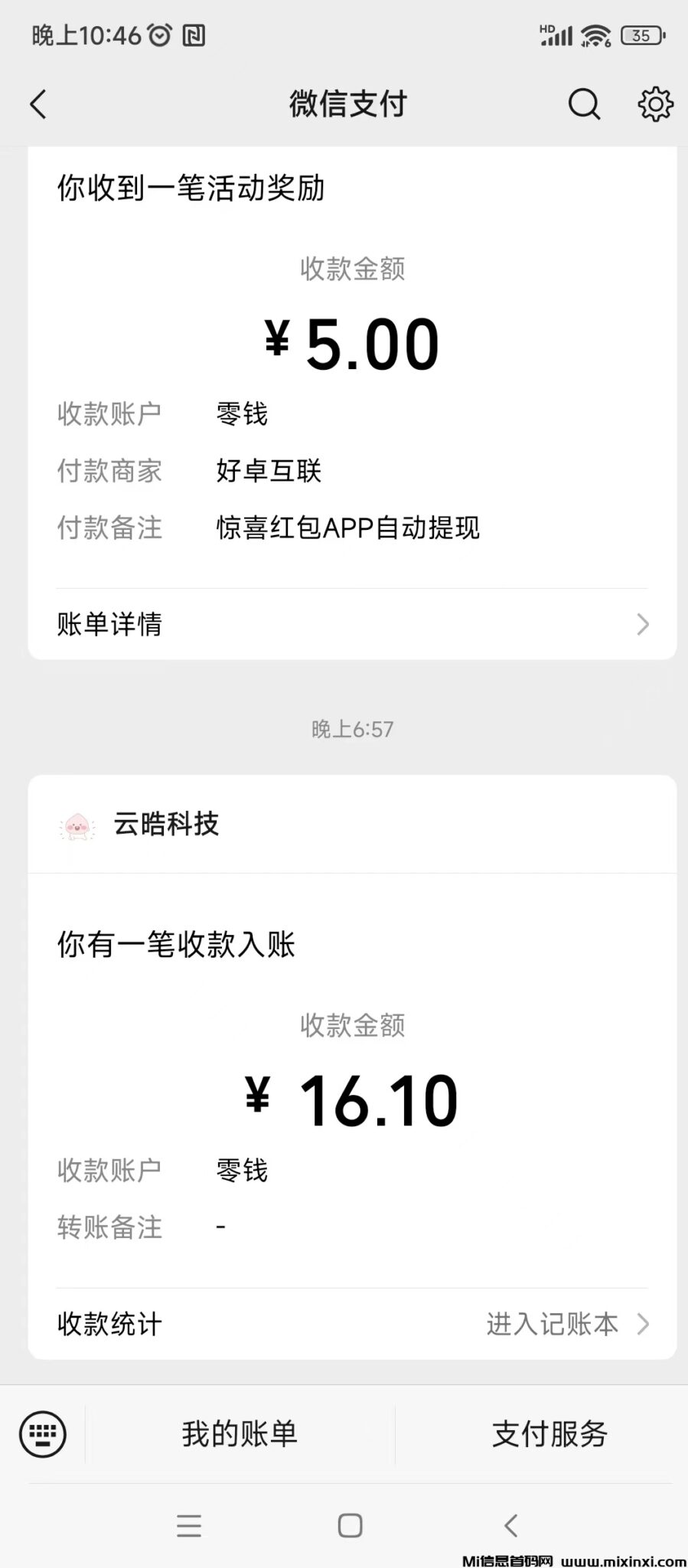Tap the alarm clock icon in status bar

[157, 34]
